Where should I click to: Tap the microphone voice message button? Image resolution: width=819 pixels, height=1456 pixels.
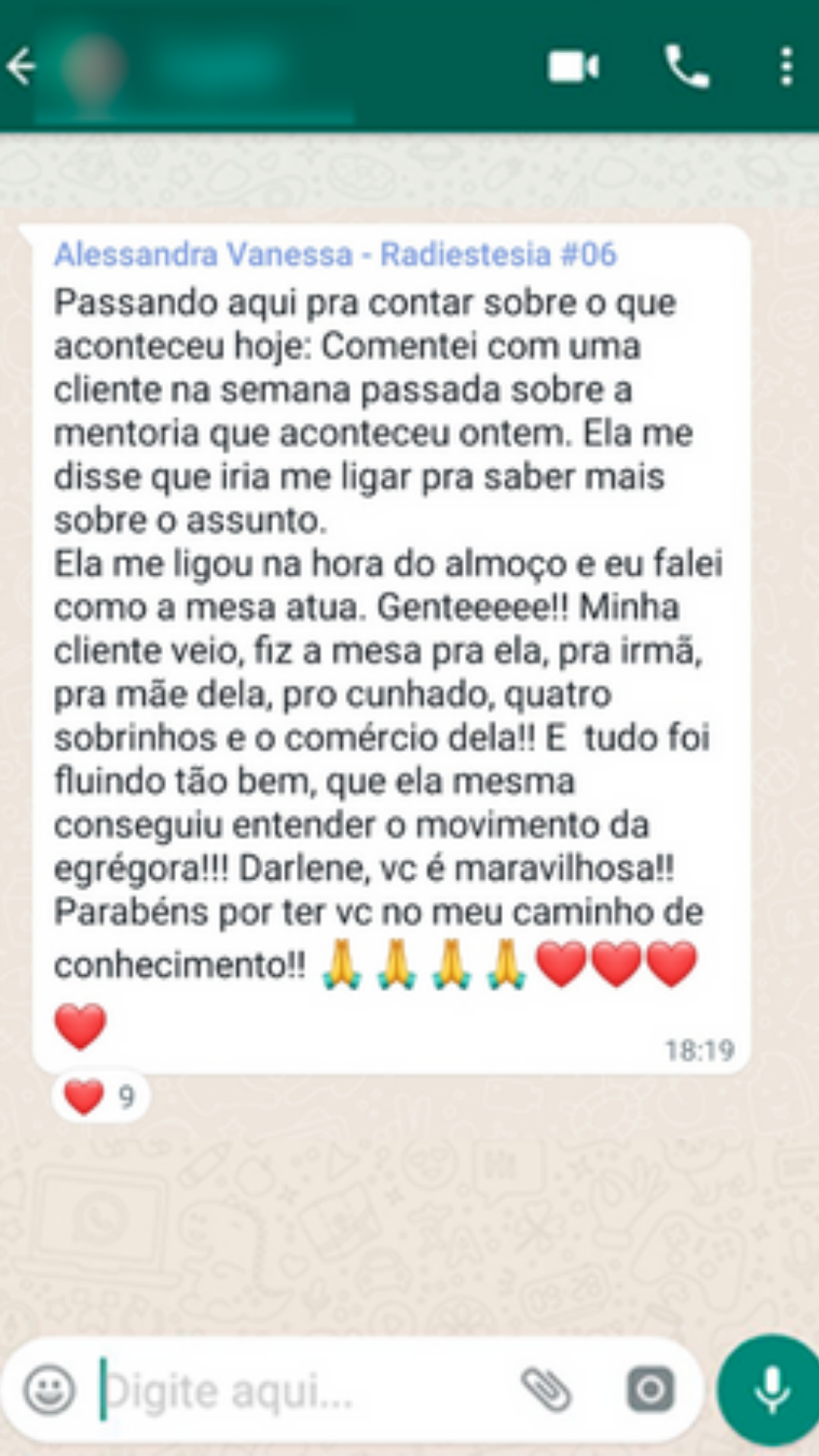[x=771, y=1389]
